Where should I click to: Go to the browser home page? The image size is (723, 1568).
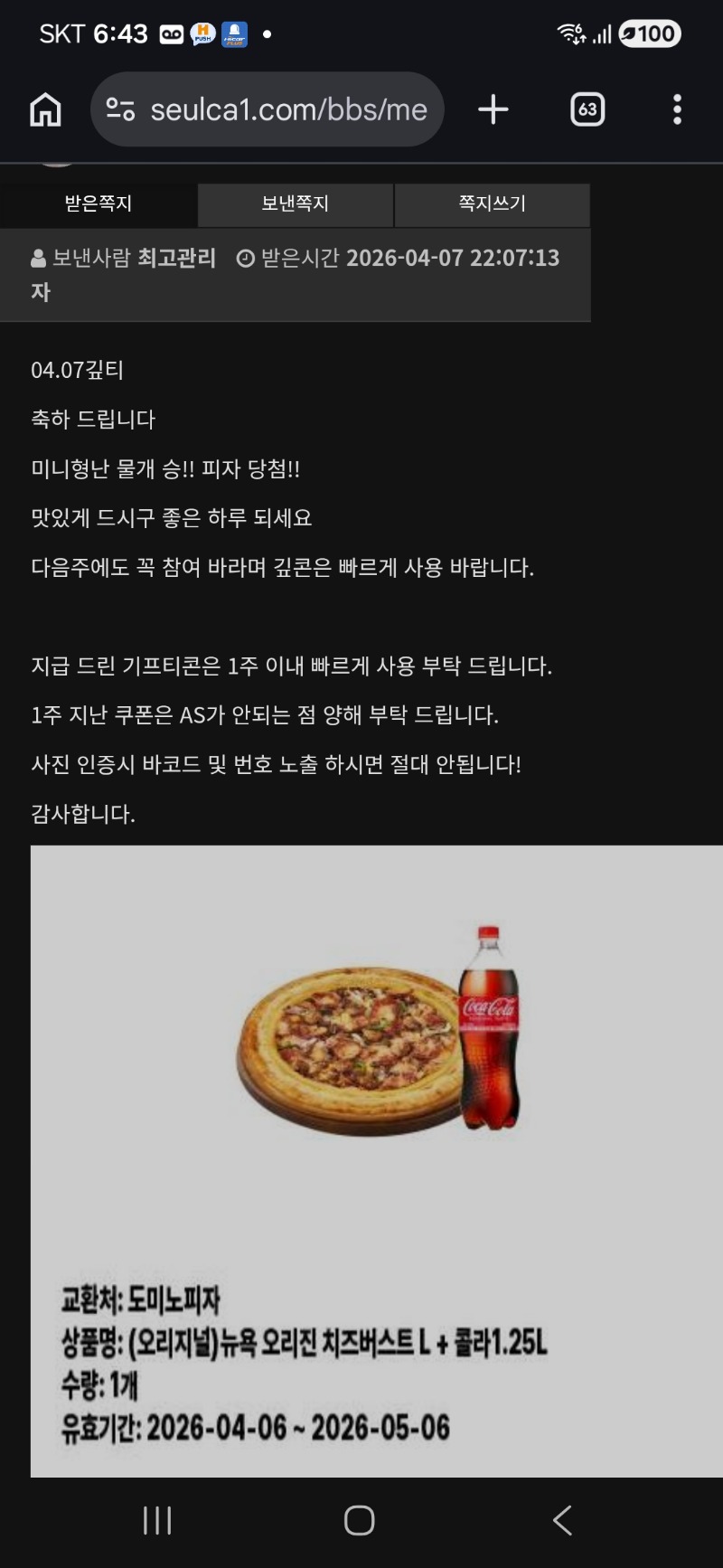point(45,110)
